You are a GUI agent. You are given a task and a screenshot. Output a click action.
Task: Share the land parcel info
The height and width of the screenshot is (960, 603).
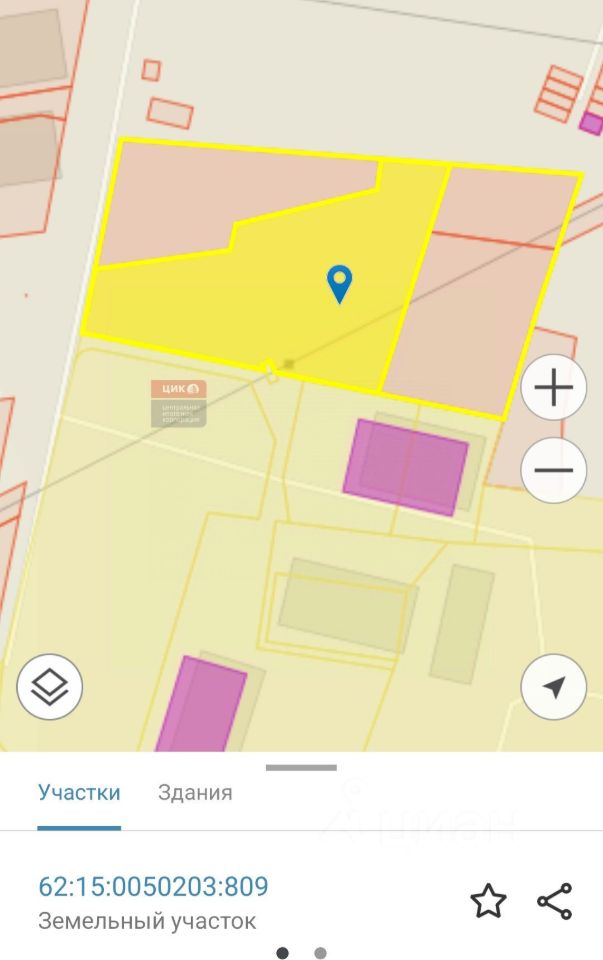click(x=554, y=901)
